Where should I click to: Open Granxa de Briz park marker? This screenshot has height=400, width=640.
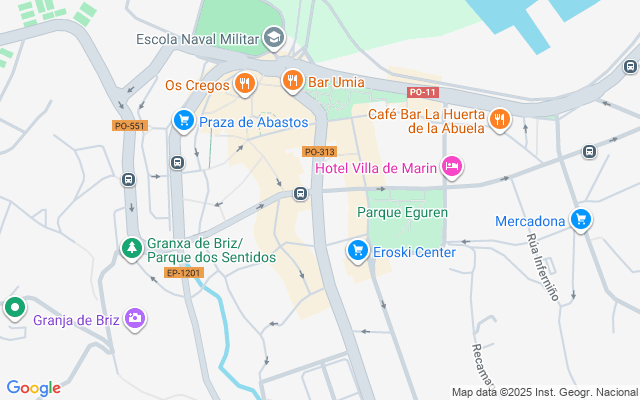coord(131,248)
